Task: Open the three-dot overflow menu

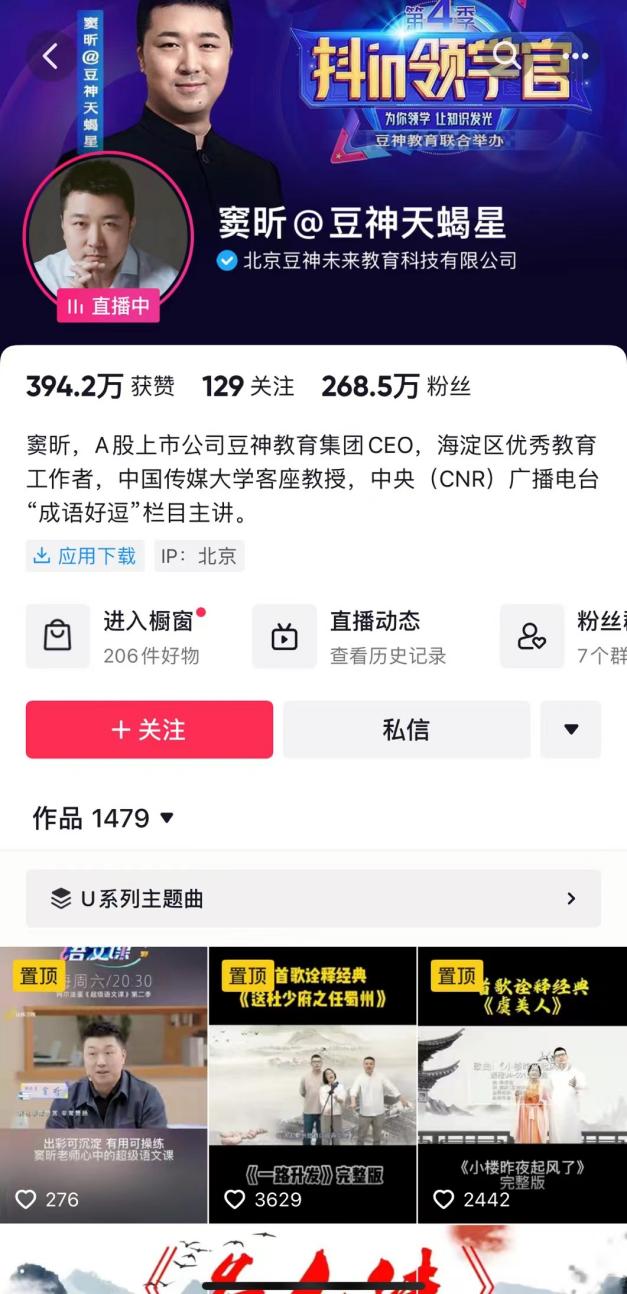Action: [x=576, y=56]
